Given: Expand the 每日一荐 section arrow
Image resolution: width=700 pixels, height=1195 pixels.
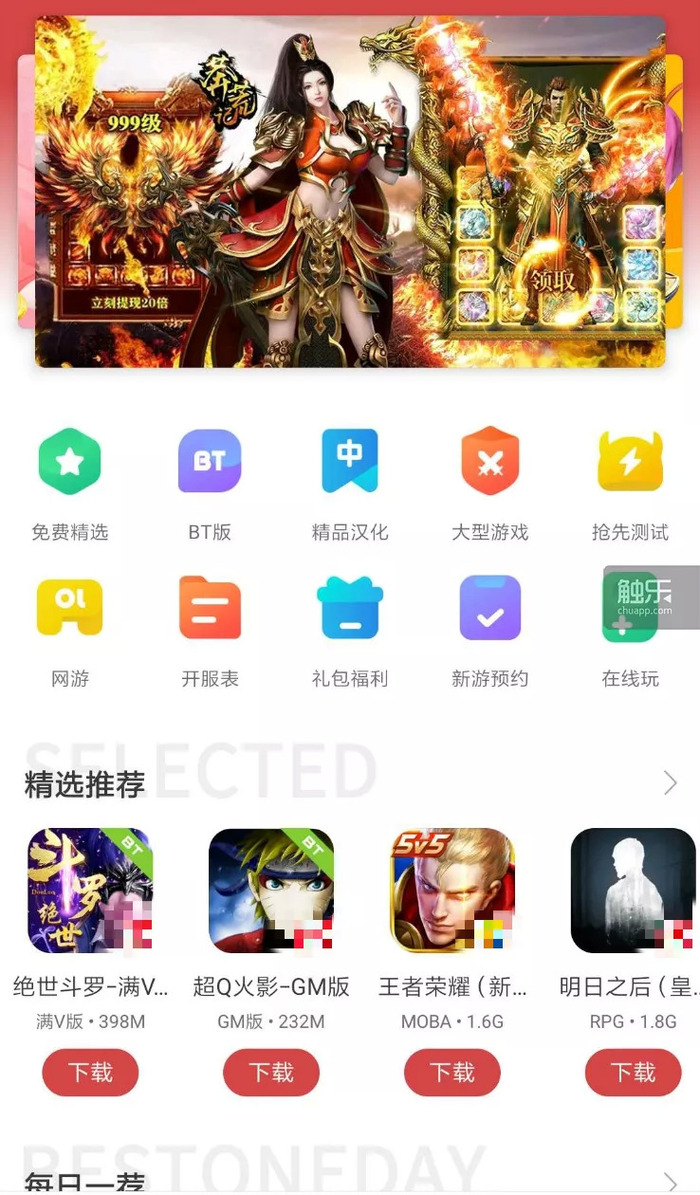Looking at the screenshot, I should [670, 1182].
